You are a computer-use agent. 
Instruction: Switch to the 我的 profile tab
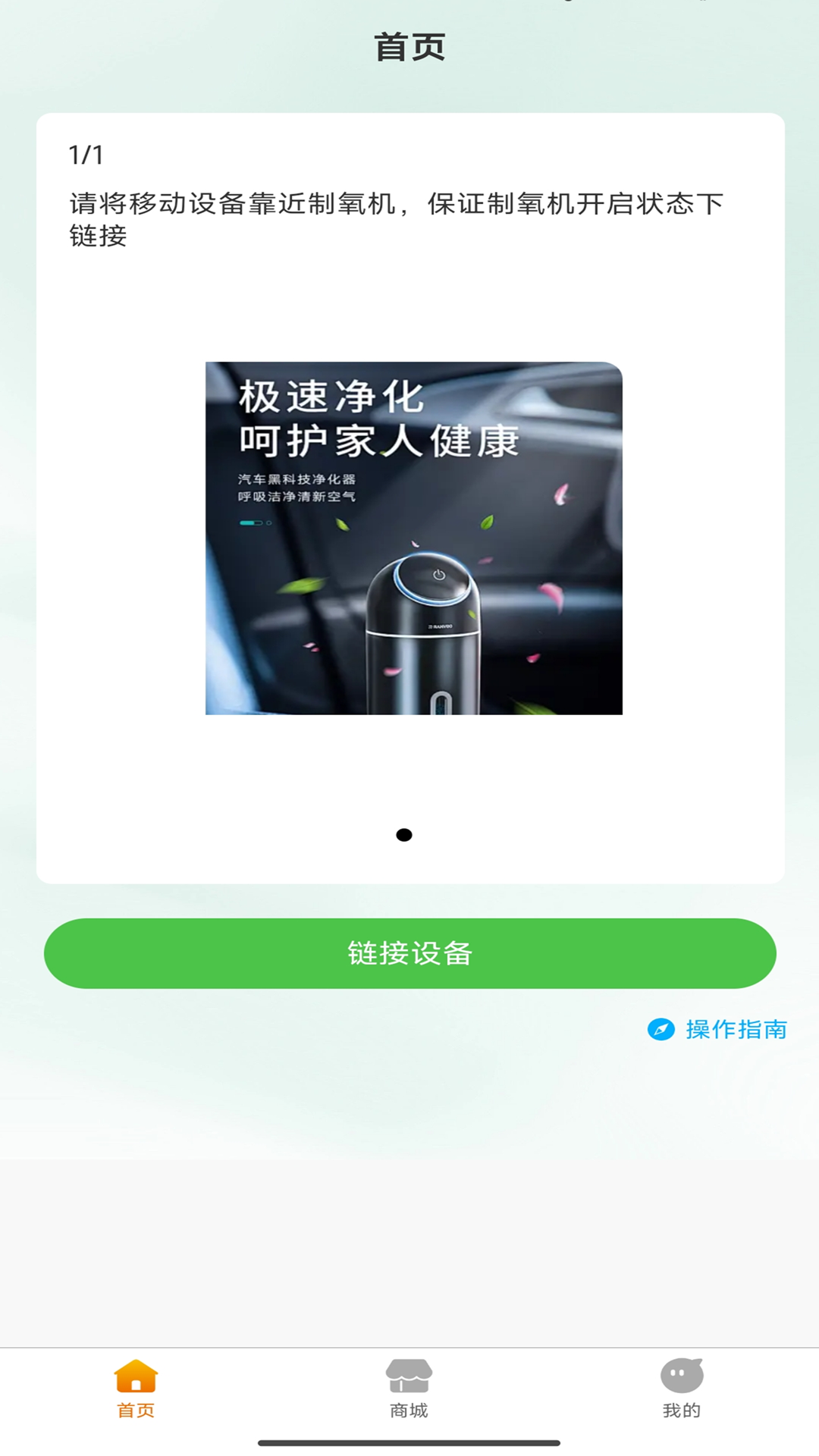click(682, 1389)
